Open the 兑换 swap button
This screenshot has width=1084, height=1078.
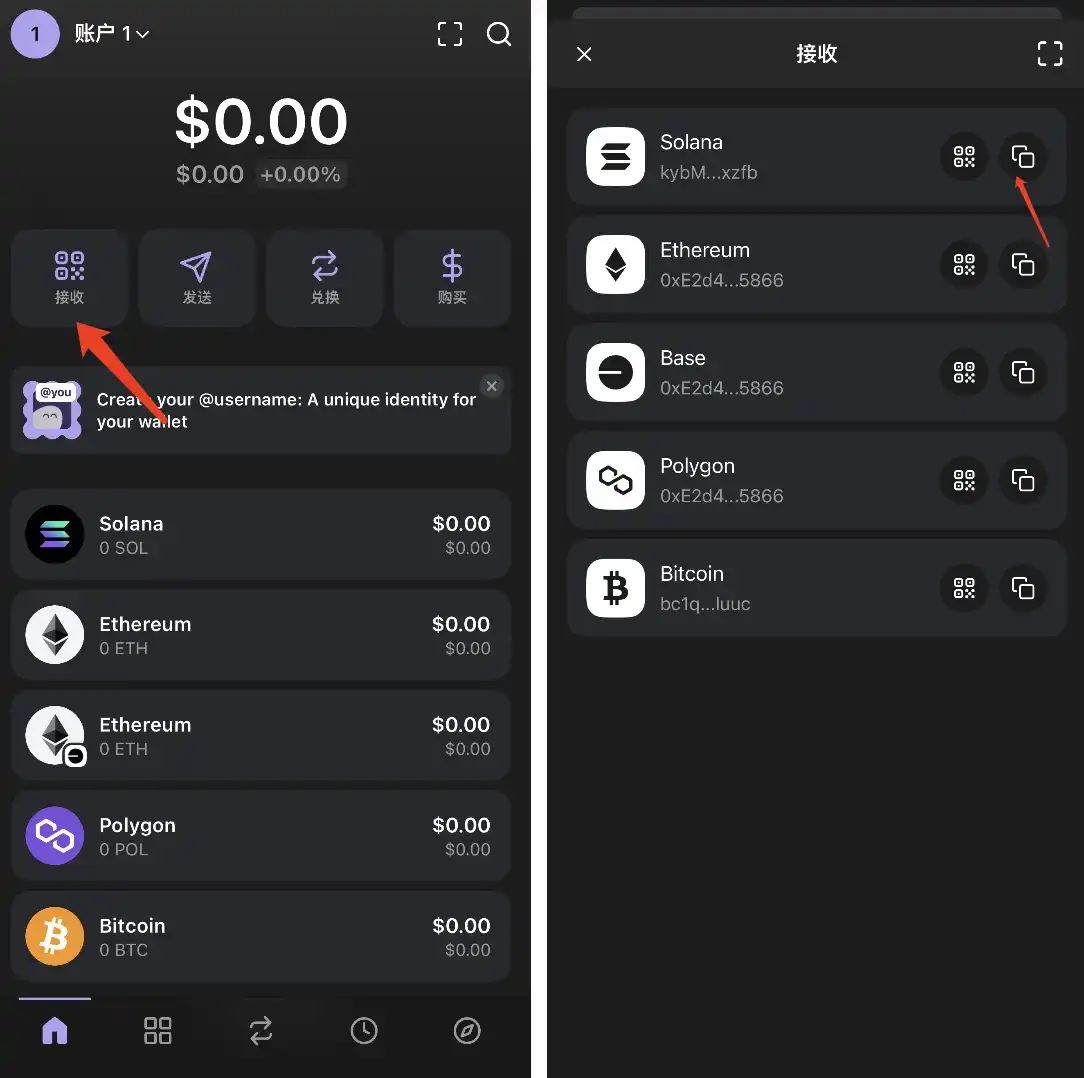(325, 277)
